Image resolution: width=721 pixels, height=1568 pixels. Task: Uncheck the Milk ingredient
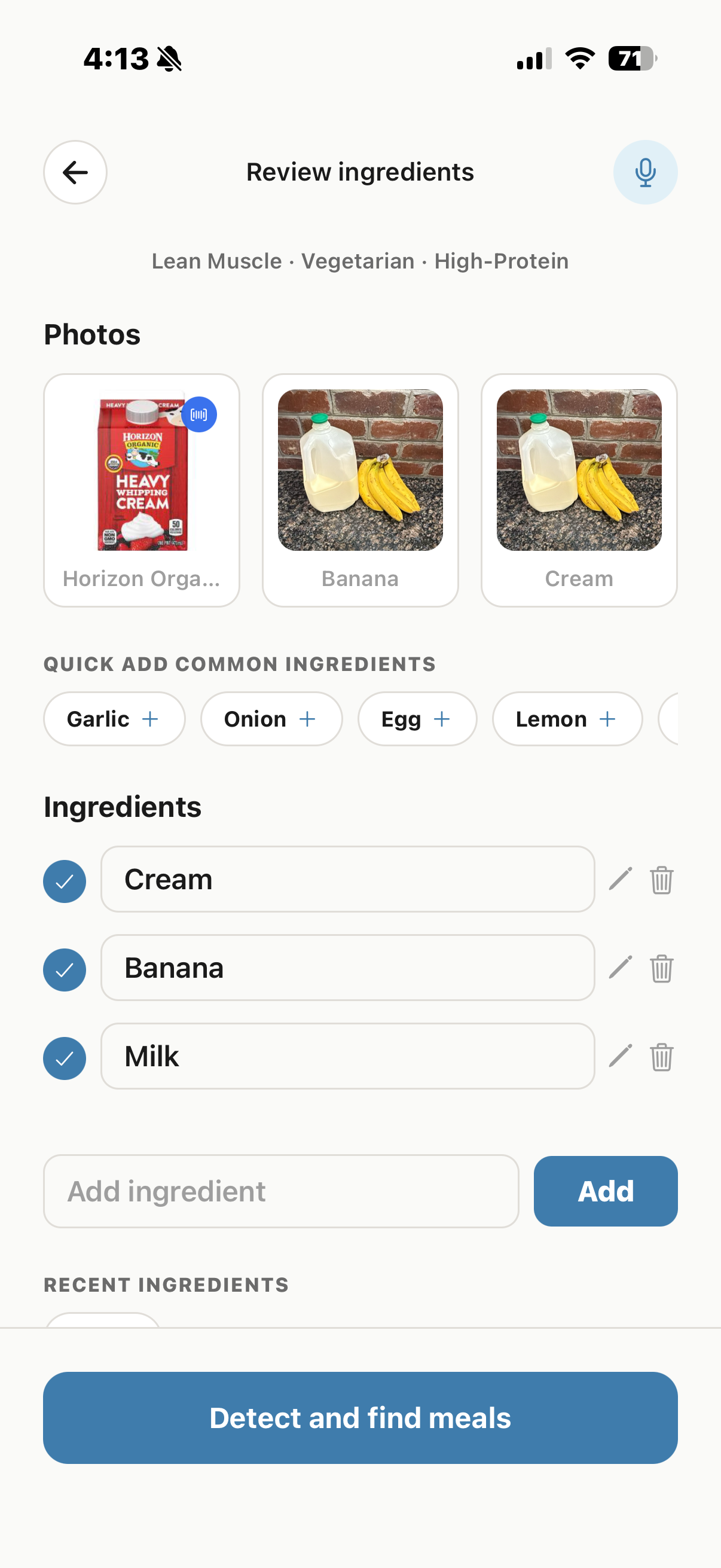[65, 1058]
